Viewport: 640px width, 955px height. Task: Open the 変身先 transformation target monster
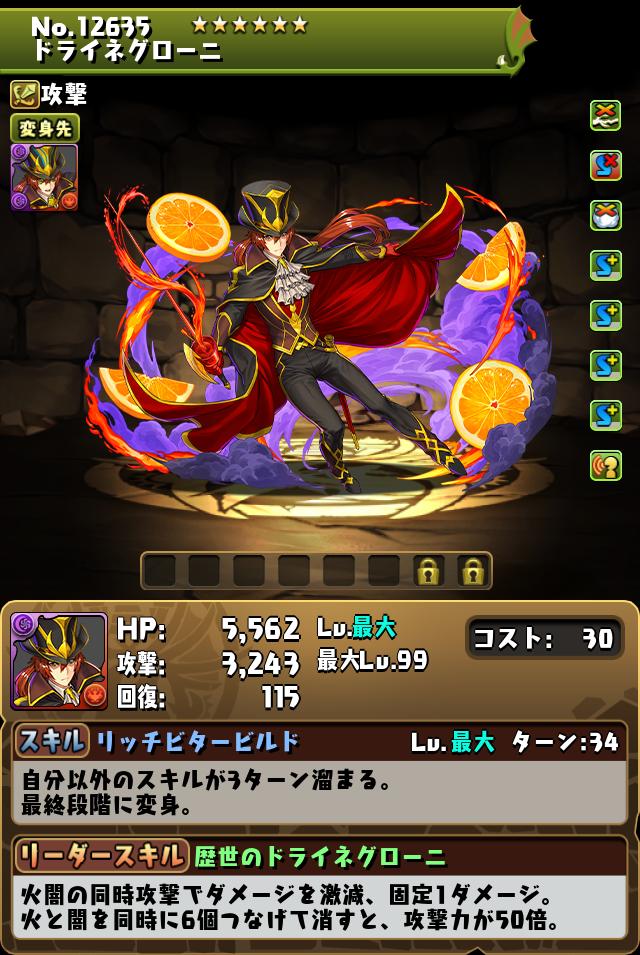(44, 177)
